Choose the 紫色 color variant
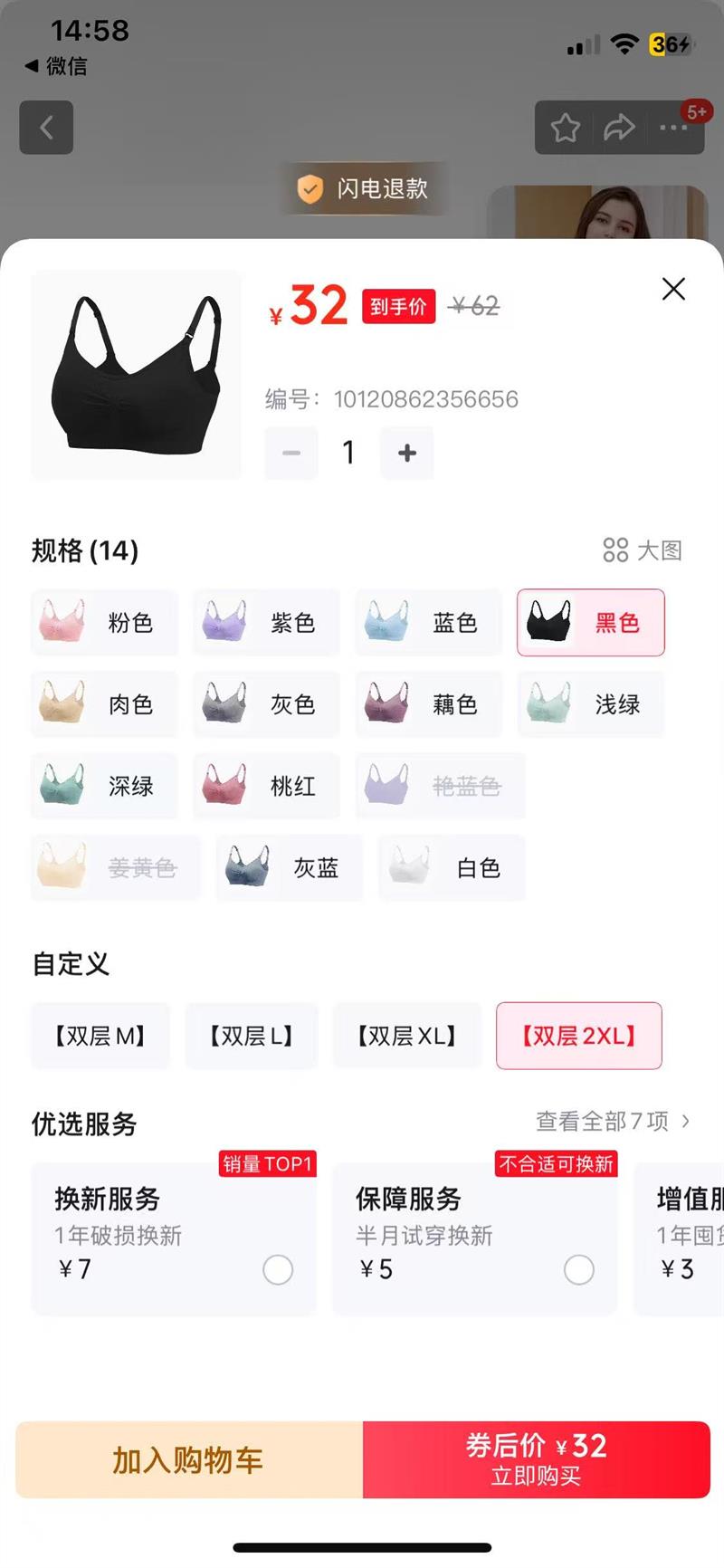 point(267,623)
